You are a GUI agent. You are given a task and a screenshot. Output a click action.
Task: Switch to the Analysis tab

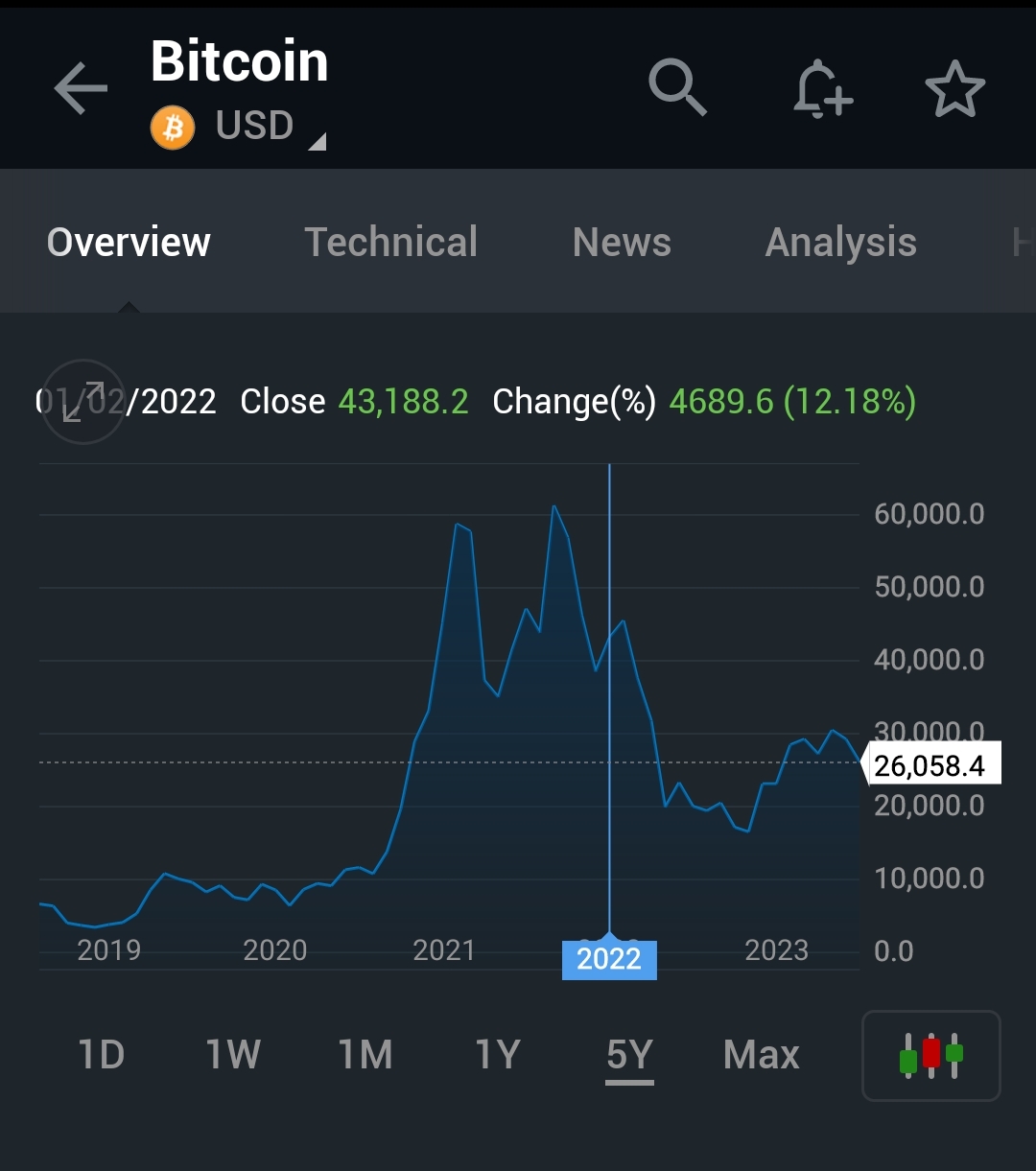tap(840, 242)
